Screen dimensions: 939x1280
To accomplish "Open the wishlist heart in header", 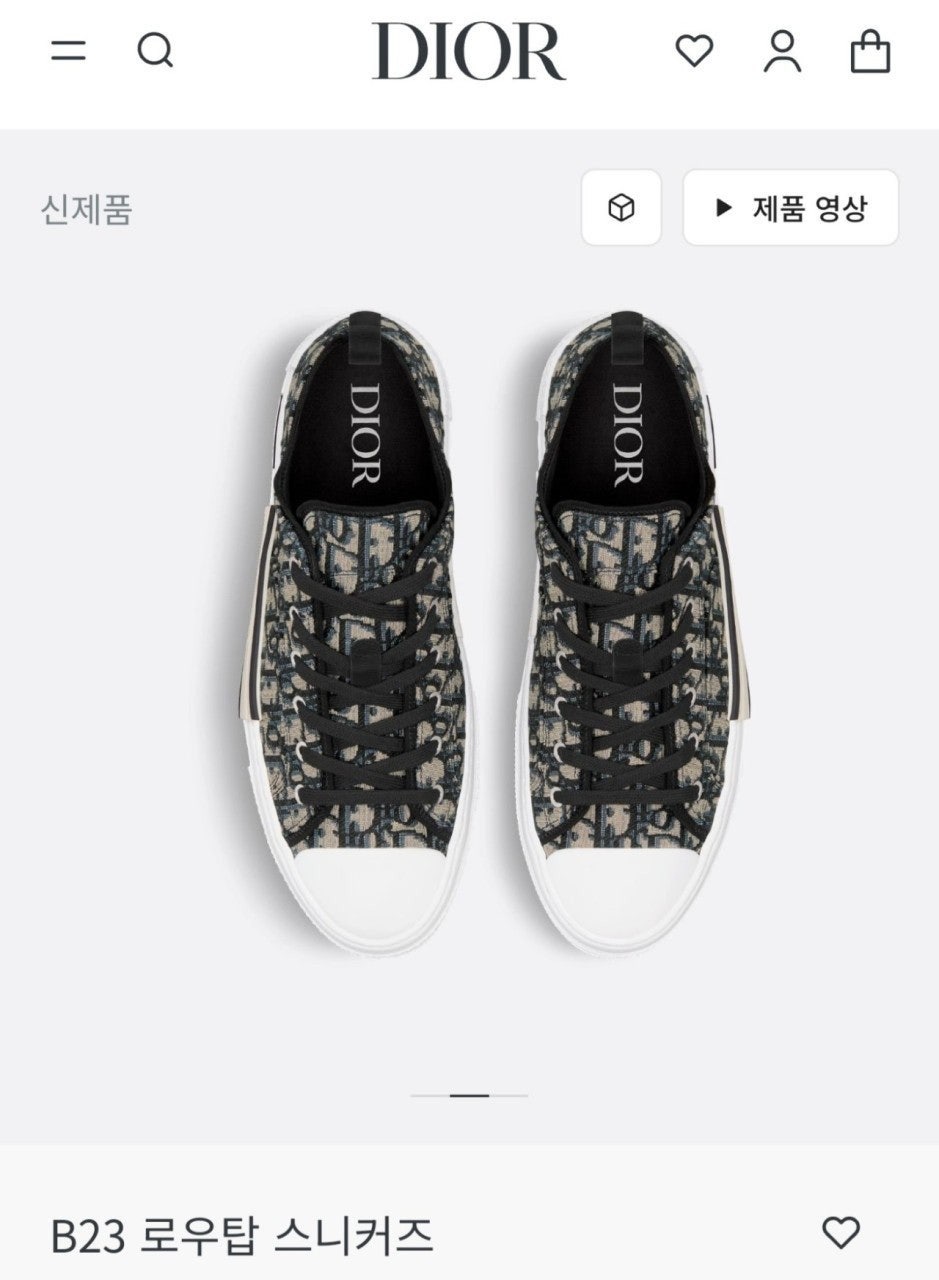I will click(694, 50).
